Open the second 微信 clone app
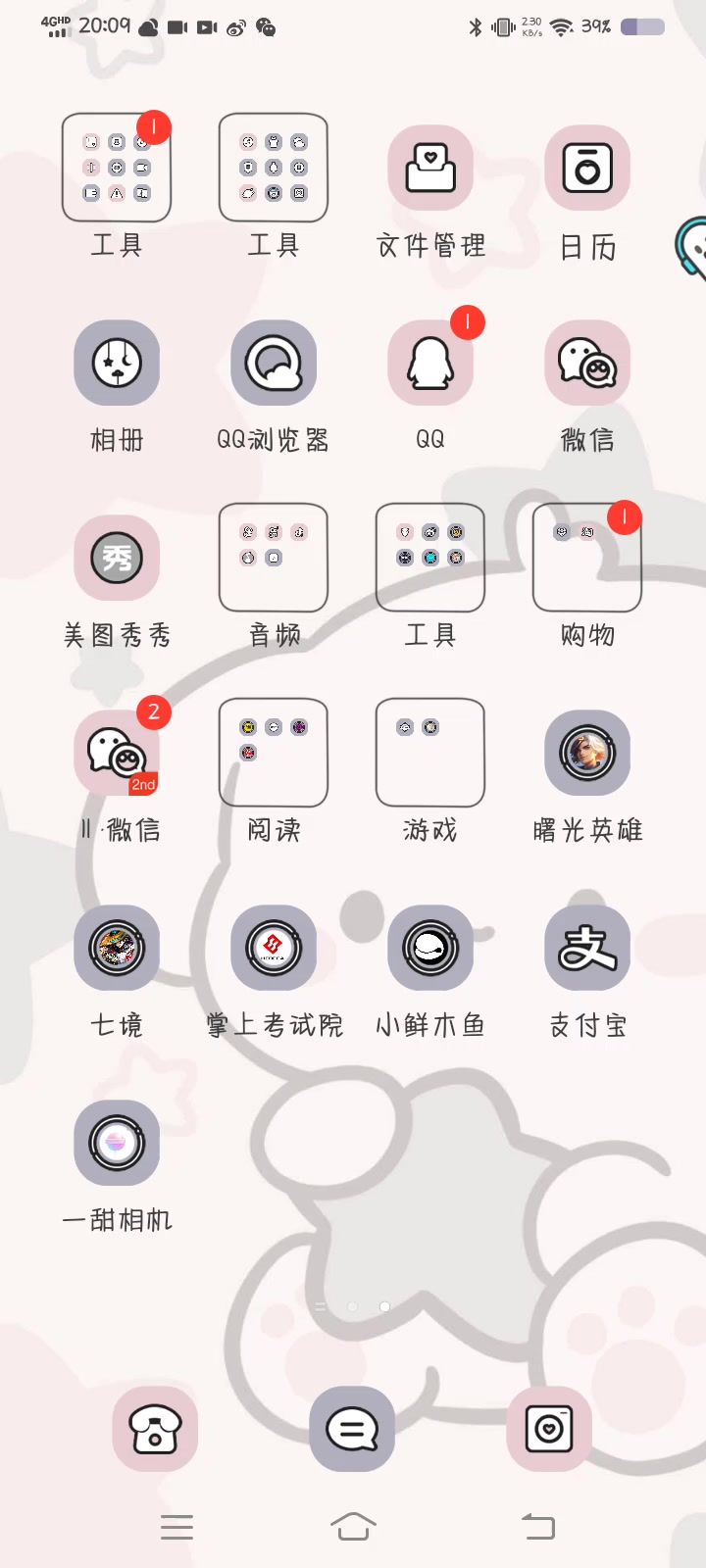Screen dimensions: 706x1568 click(x=117, y=754)
